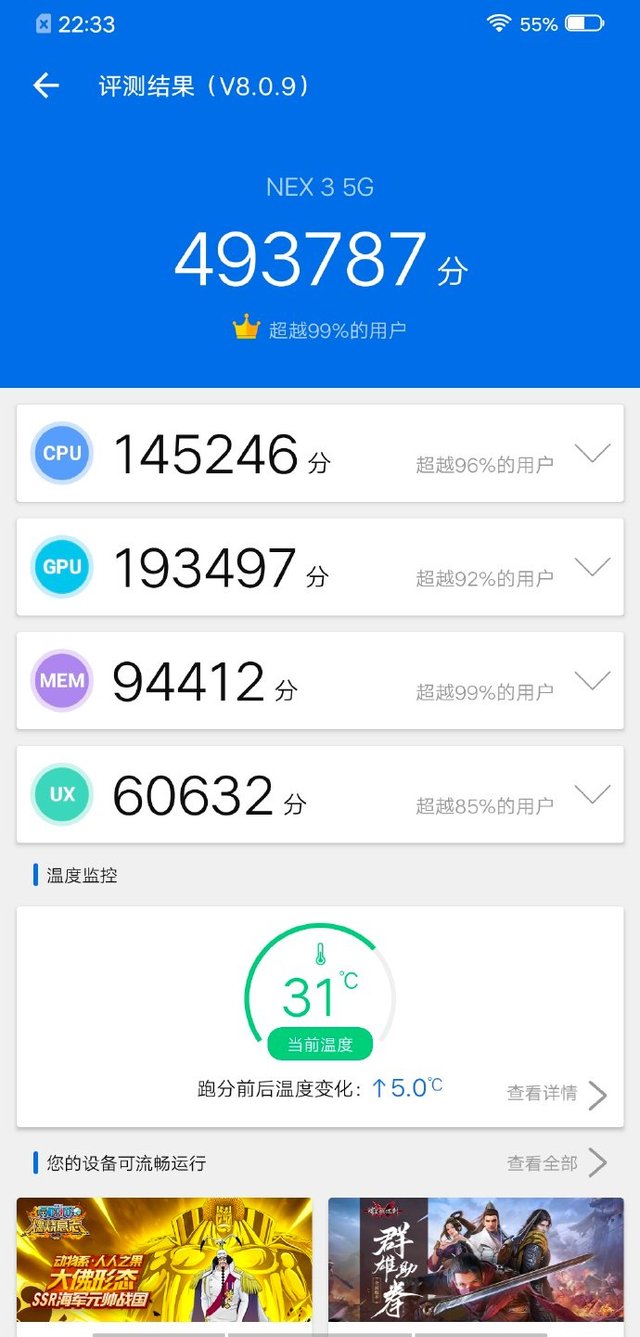This screenshot has height=1337, width=640.
Task: Expand the MEM score section
Action: (592, 682)
